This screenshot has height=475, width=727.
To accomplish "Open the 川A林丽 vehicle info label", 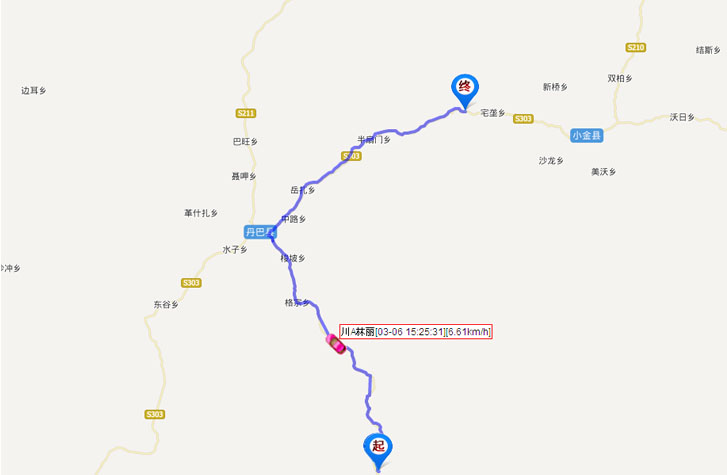I will click(415, 331).
